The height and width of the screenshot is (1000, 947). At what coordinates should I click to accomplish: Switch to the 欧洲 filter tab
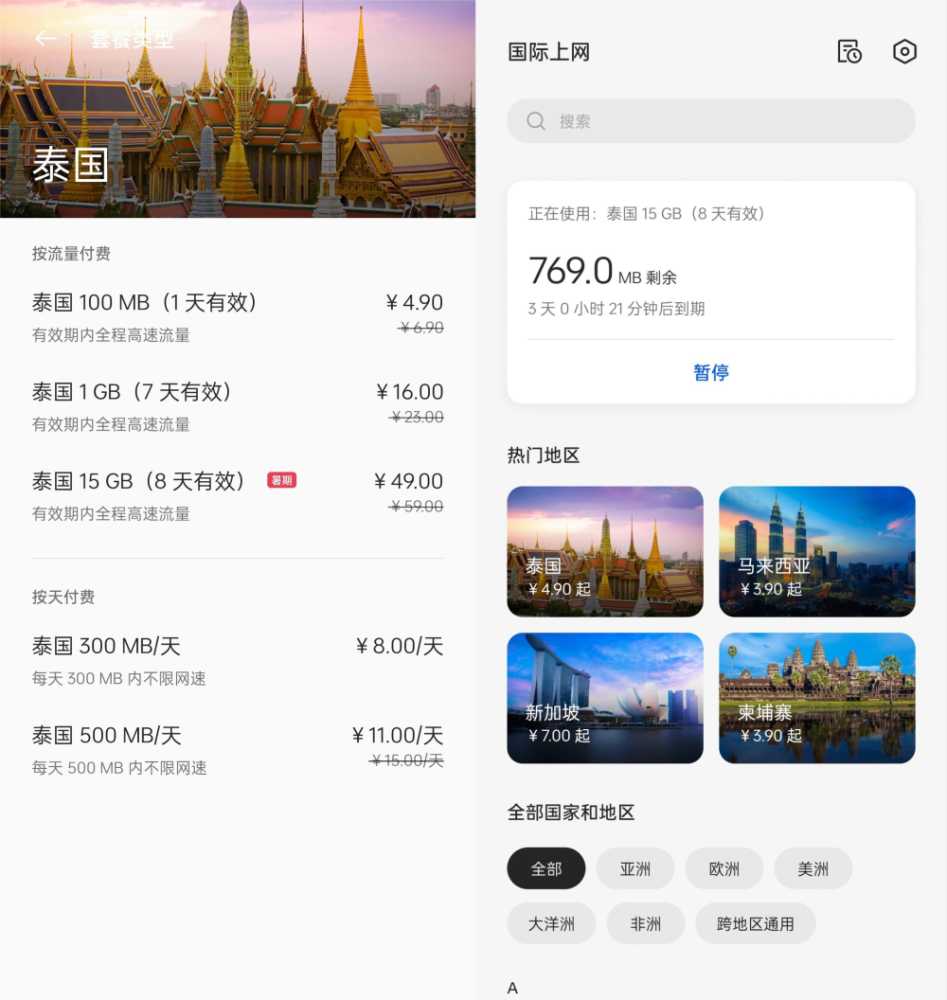click(724, 868)
